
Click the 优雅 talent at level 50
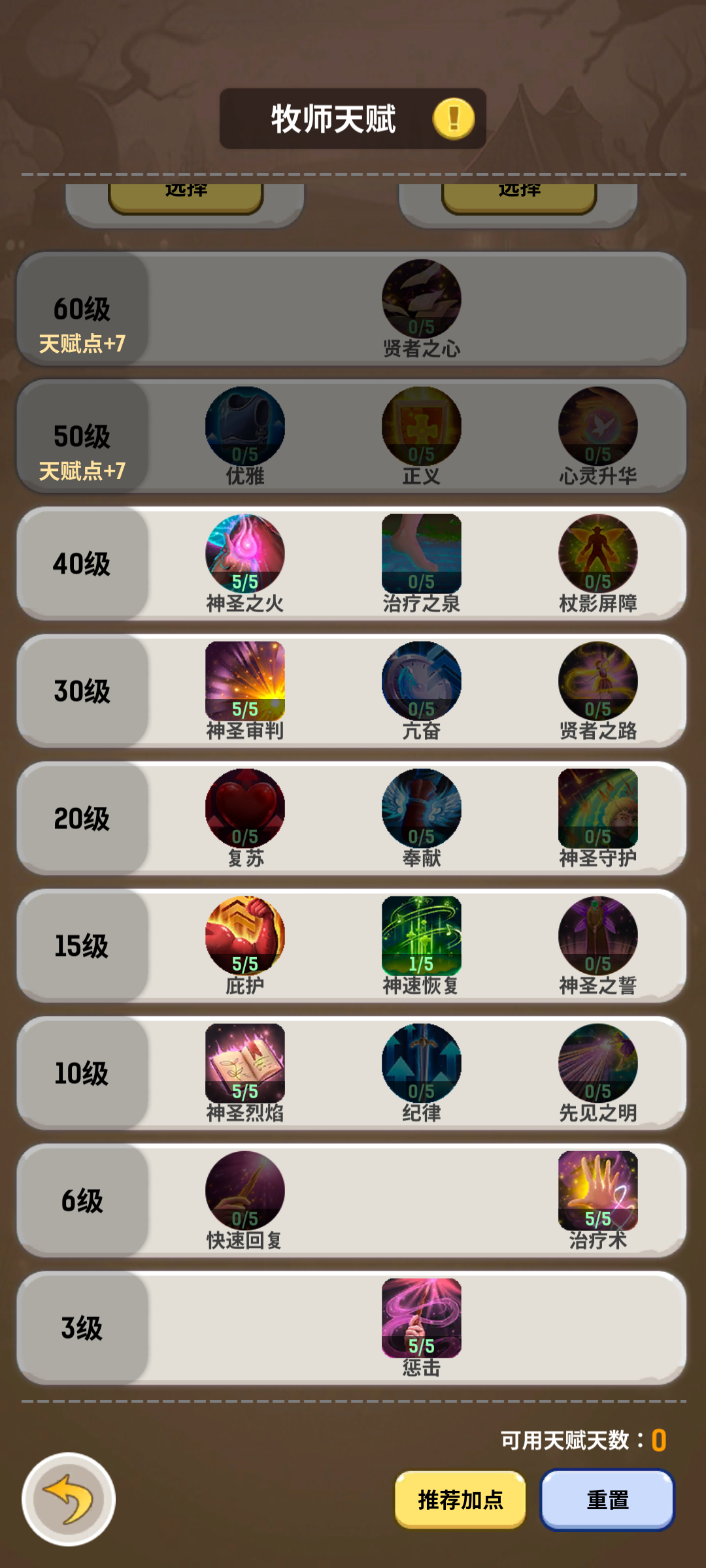(x=245, y=425)
